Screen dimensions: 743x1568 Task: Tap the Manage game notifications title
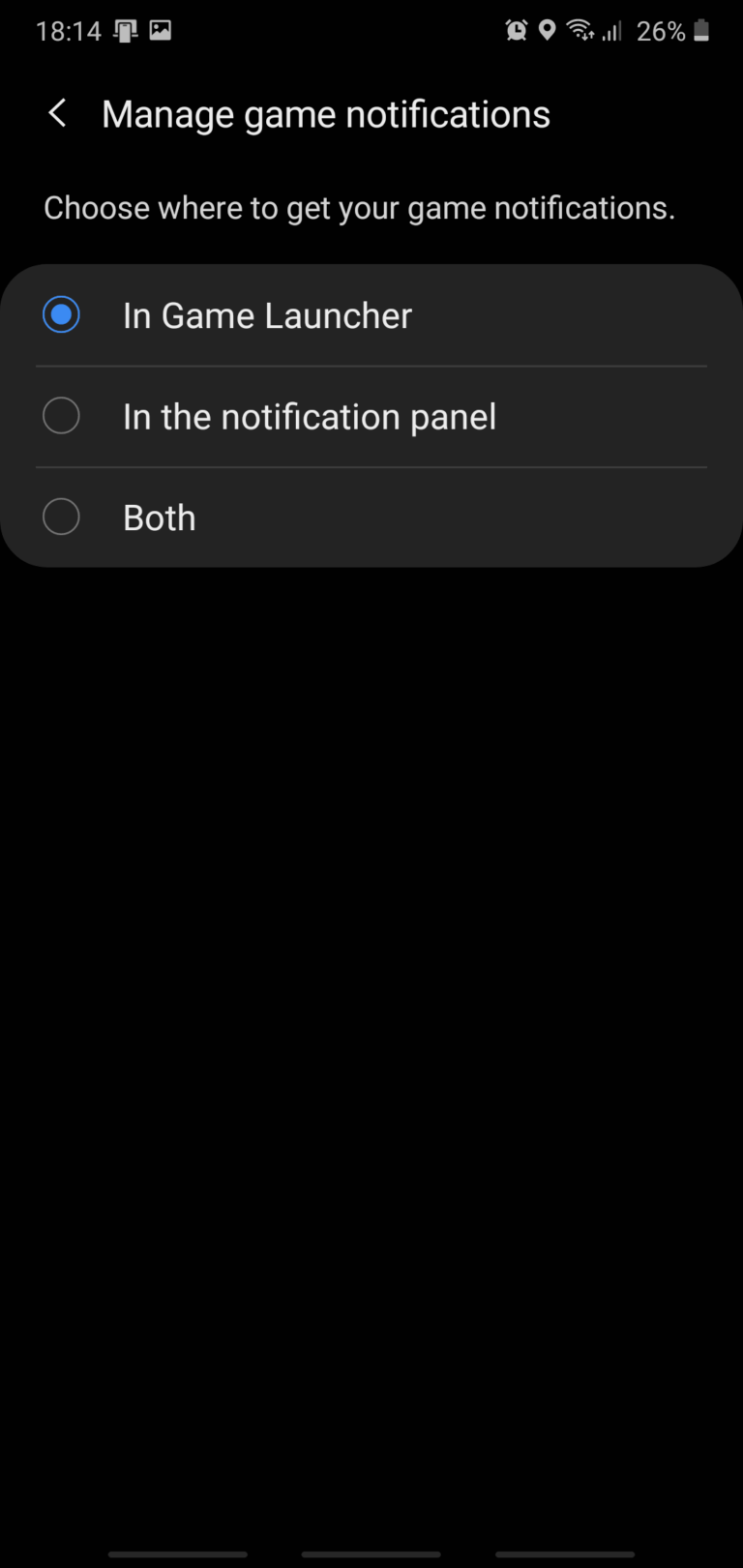[x=325, y=113]
